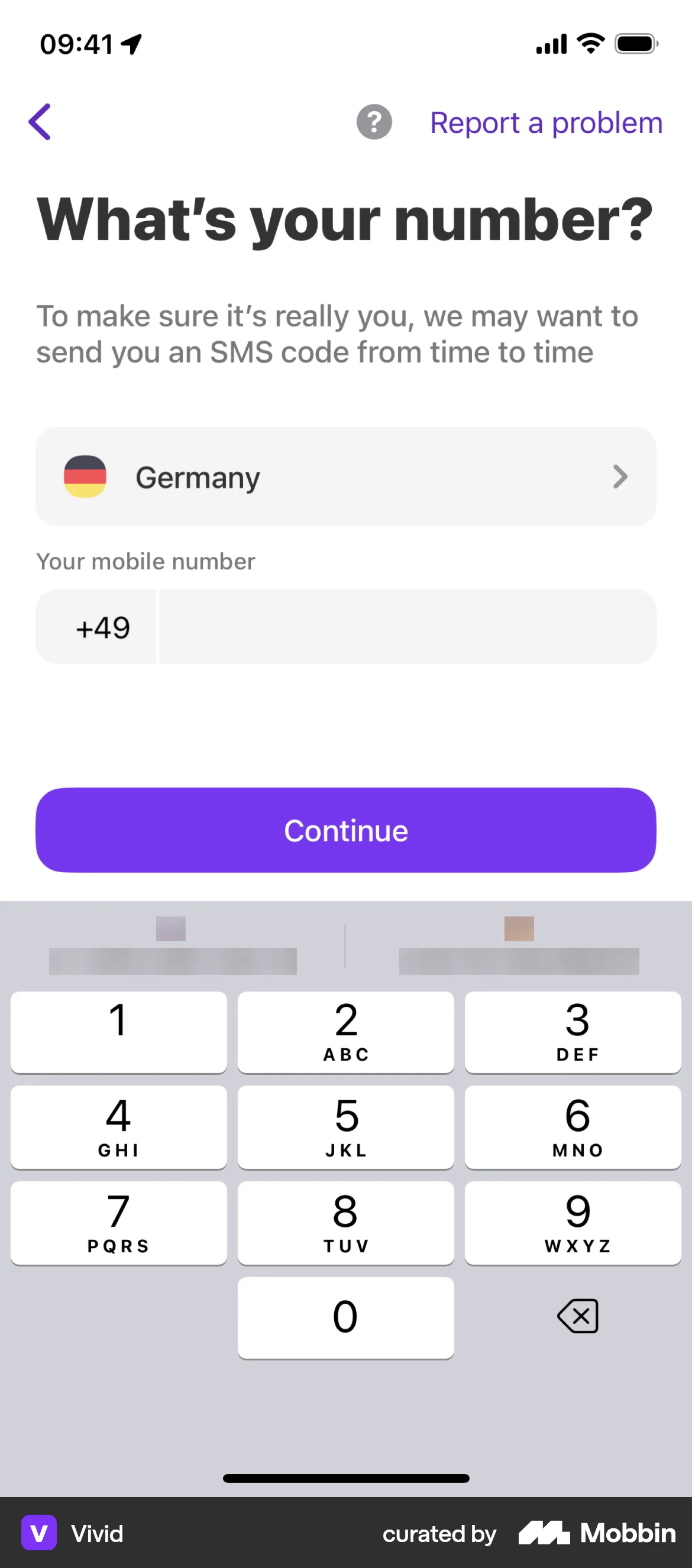The height and width of the screenshot is (1568, 692).
Task: Tap the back arrow at top left
Action: click(x=39, y=122)
